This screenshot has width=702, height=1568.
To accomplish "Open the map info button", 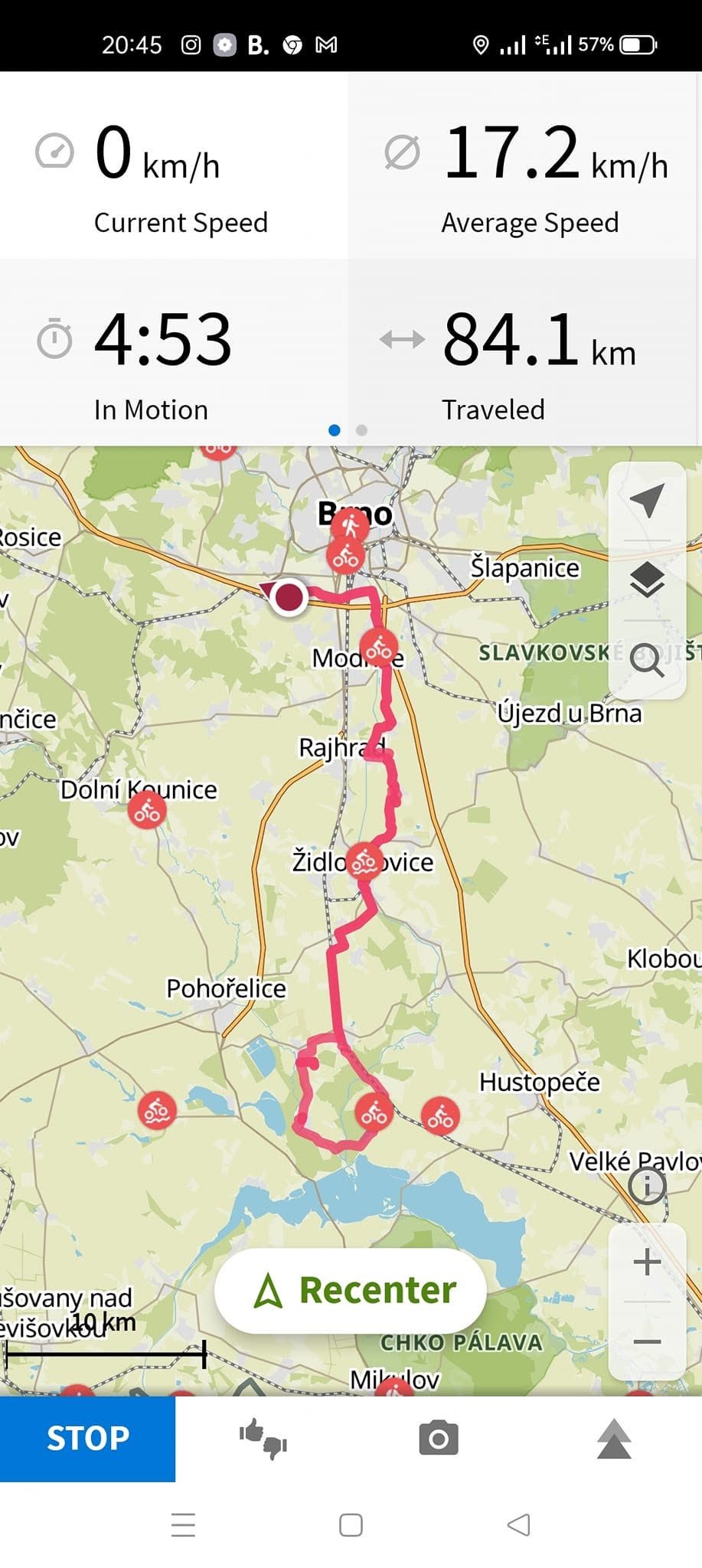I will click(x=647, y=1185).
